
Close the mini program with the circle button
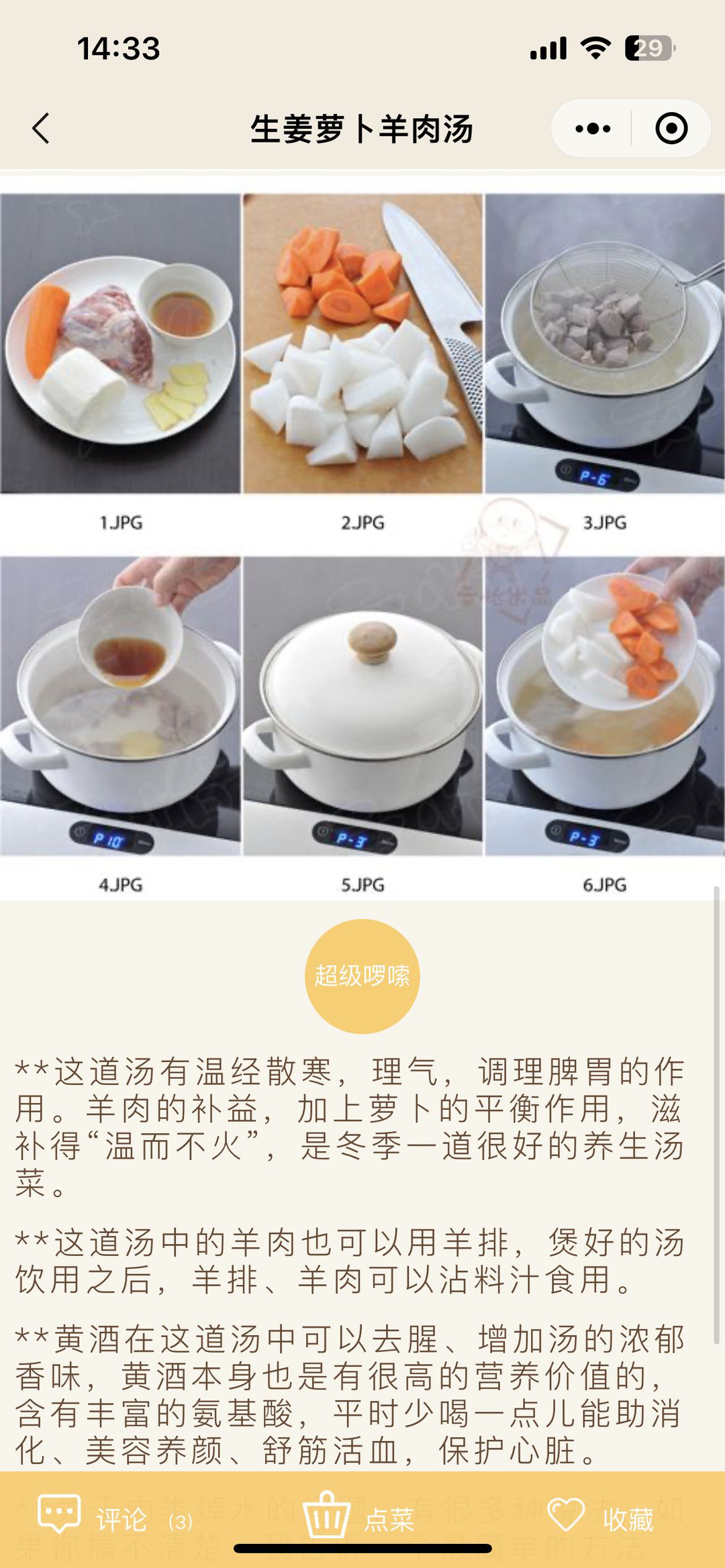click(x=671, y=128)
